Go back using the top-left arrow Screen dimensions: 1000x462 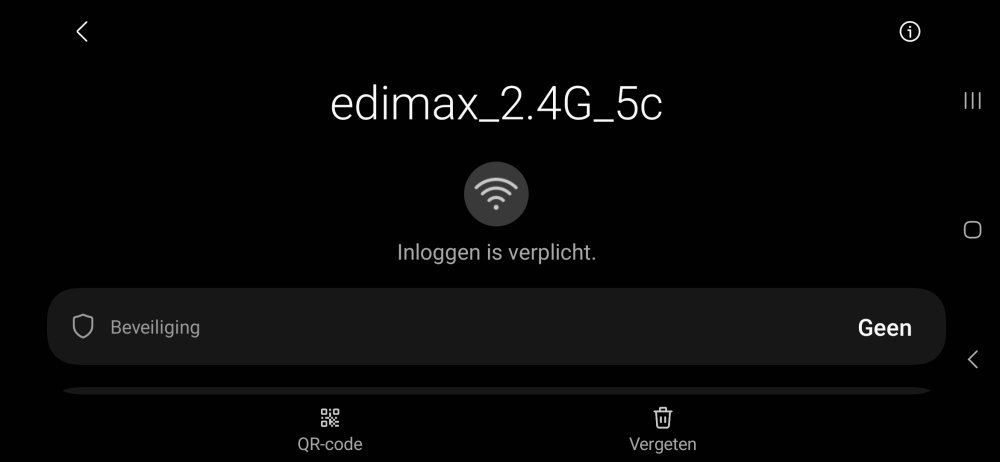[x=82, y=32]
